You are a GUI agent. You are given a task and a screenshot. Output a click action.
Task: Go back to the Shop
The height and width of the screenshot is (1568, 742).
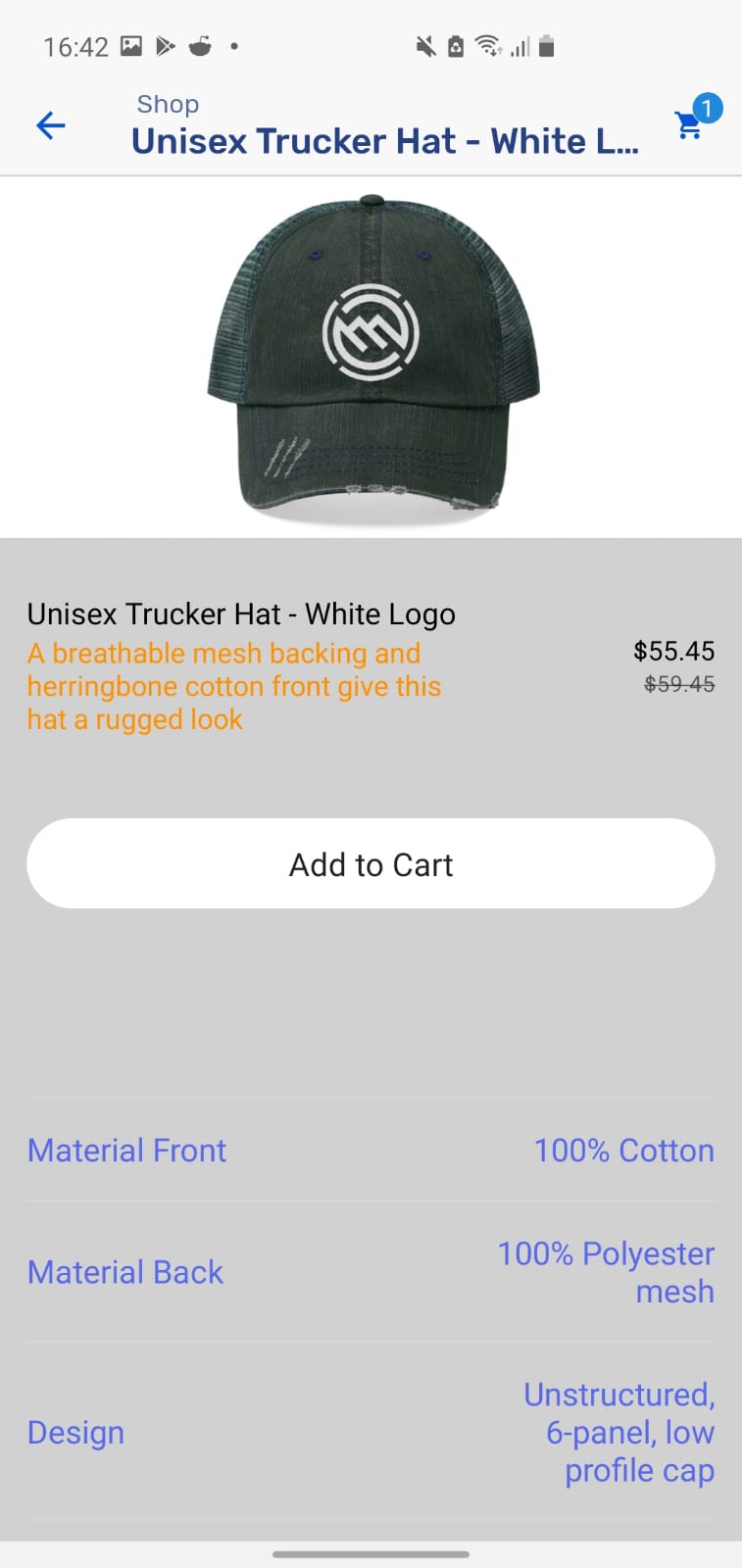(51, 125)
